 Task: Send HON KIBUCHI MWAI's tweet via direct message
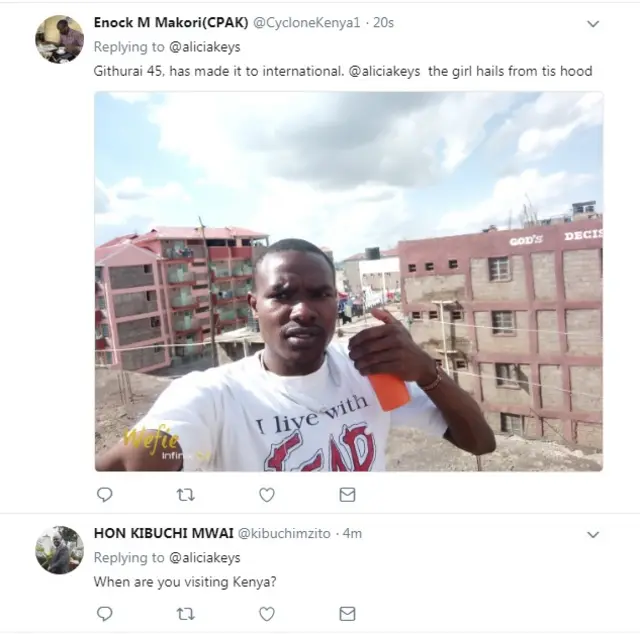click(347, 613)
